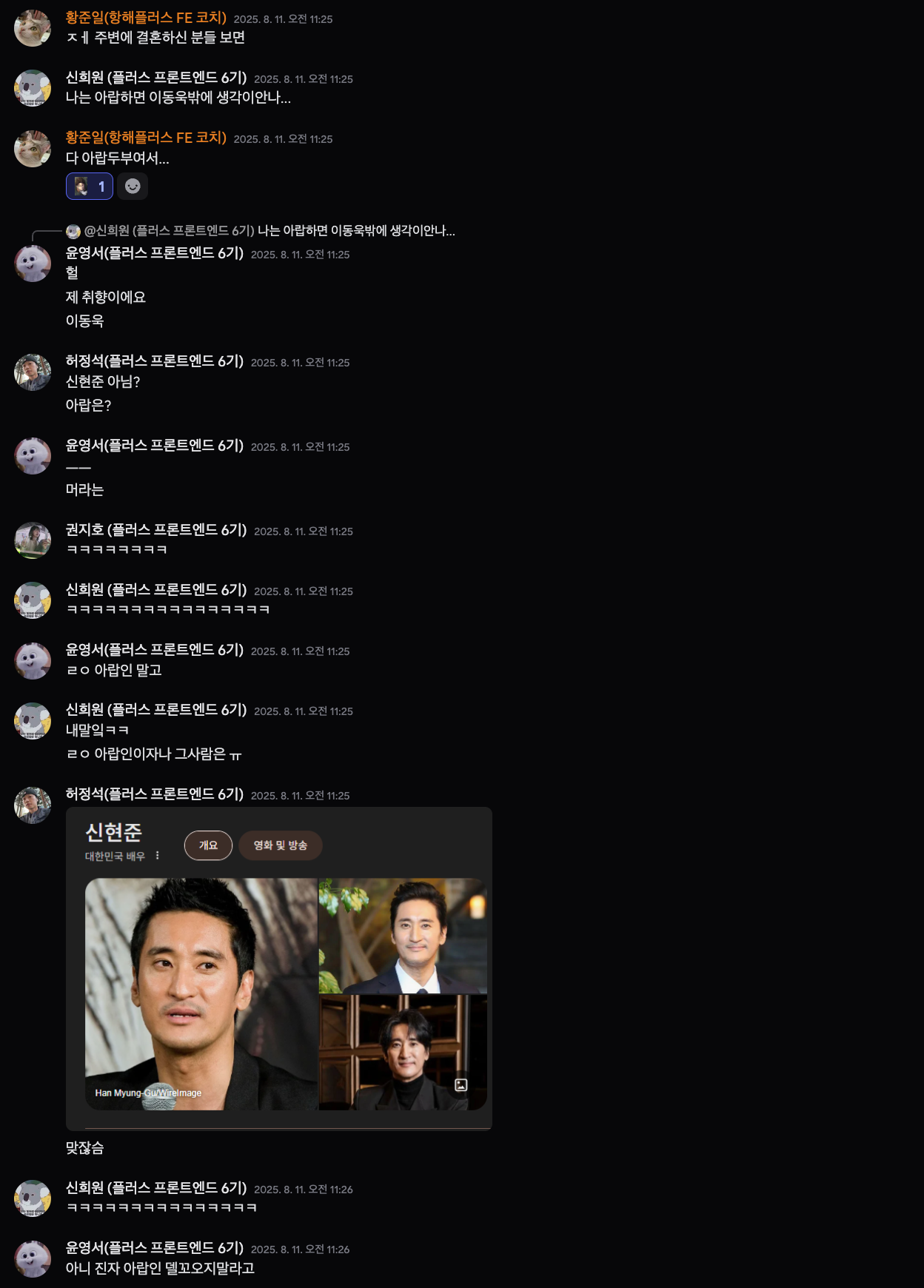Click 허정석's profile picture
The width and height of the screenshot is (924, 1288).
click(x=33, y=370)
